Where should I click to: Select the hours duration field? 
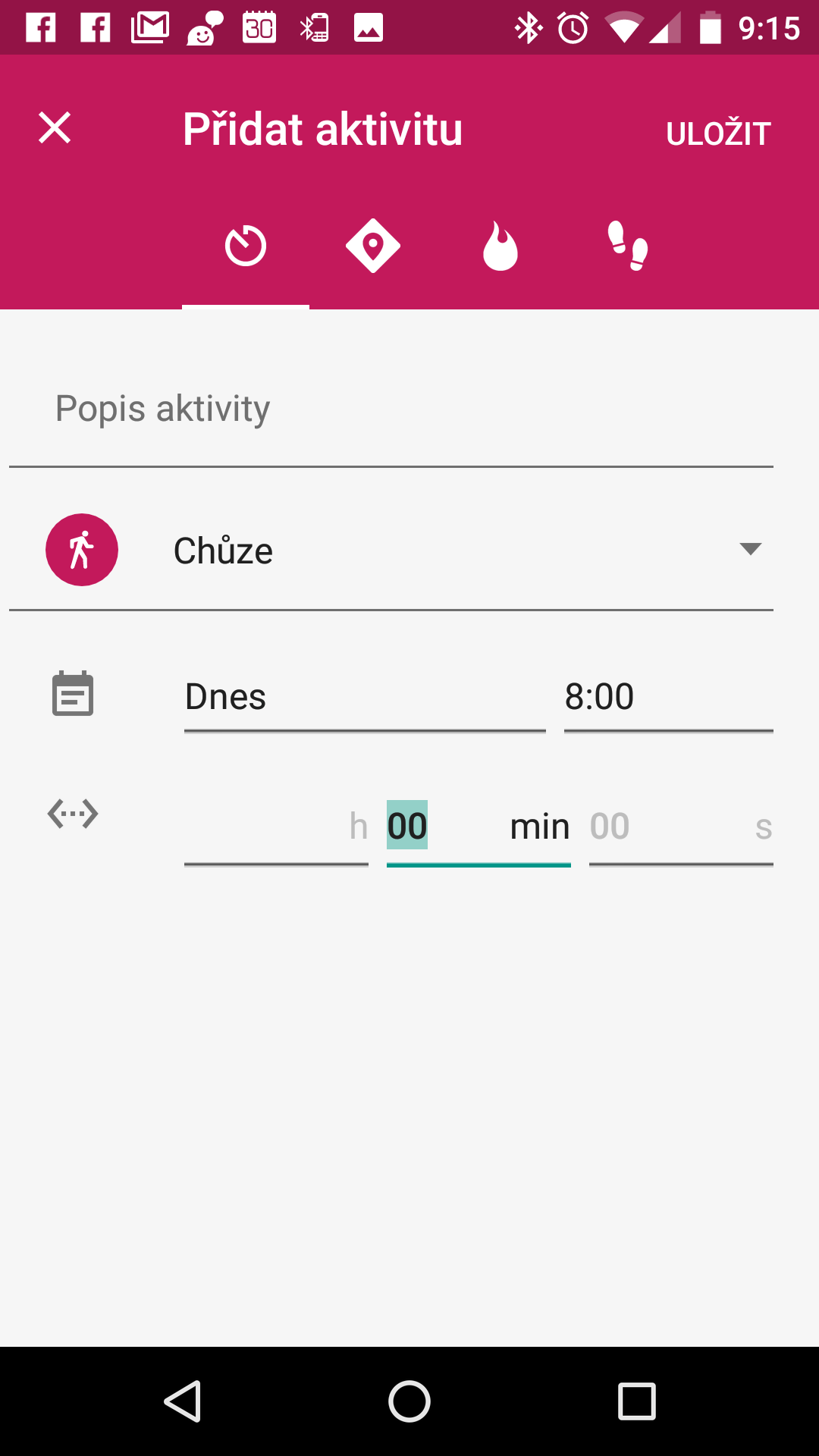point(276,827)
